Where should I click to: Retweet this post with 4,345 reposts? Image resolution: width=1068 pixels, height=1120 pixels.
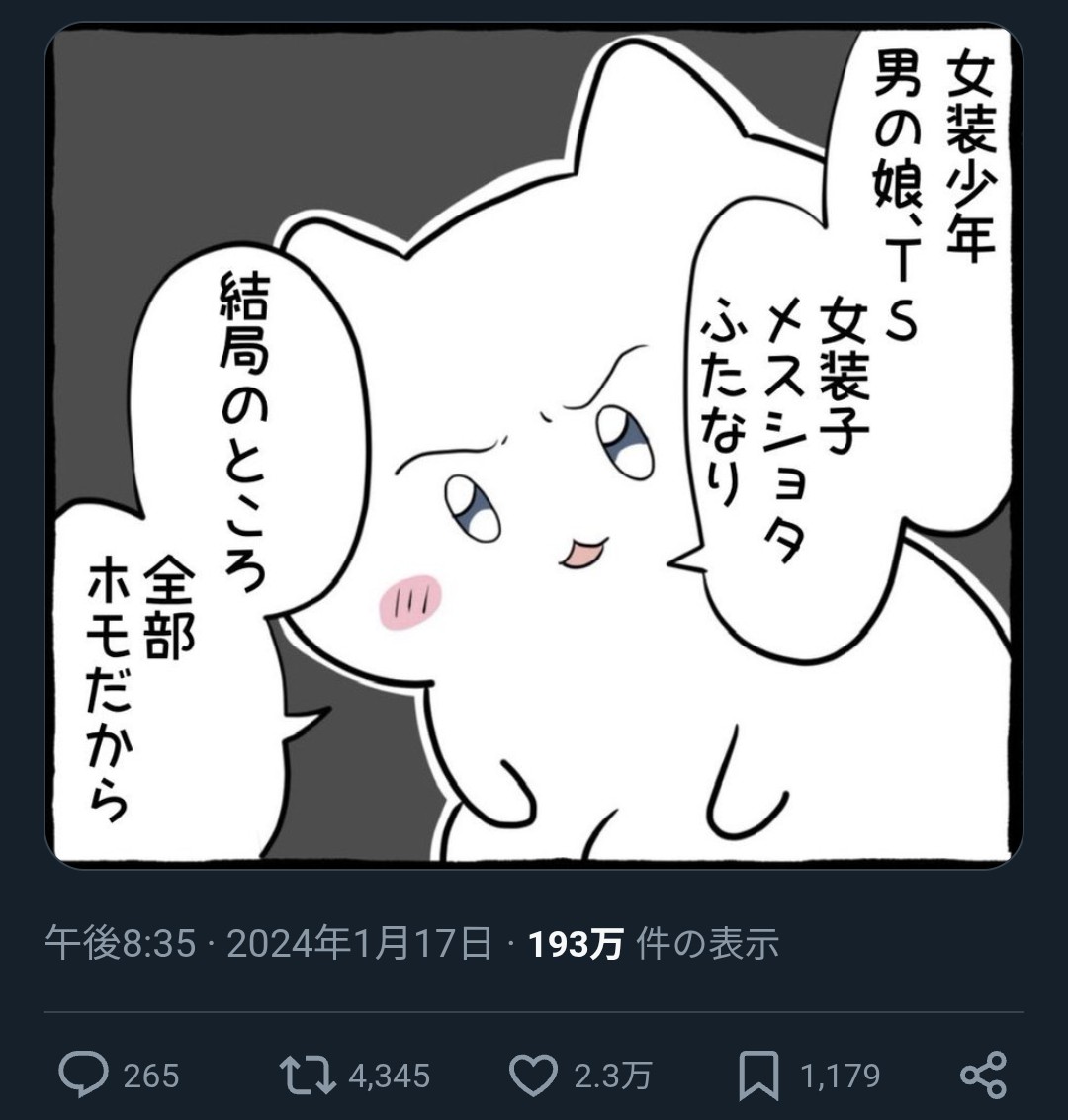pyautogui.click(x=308, y=1076)
